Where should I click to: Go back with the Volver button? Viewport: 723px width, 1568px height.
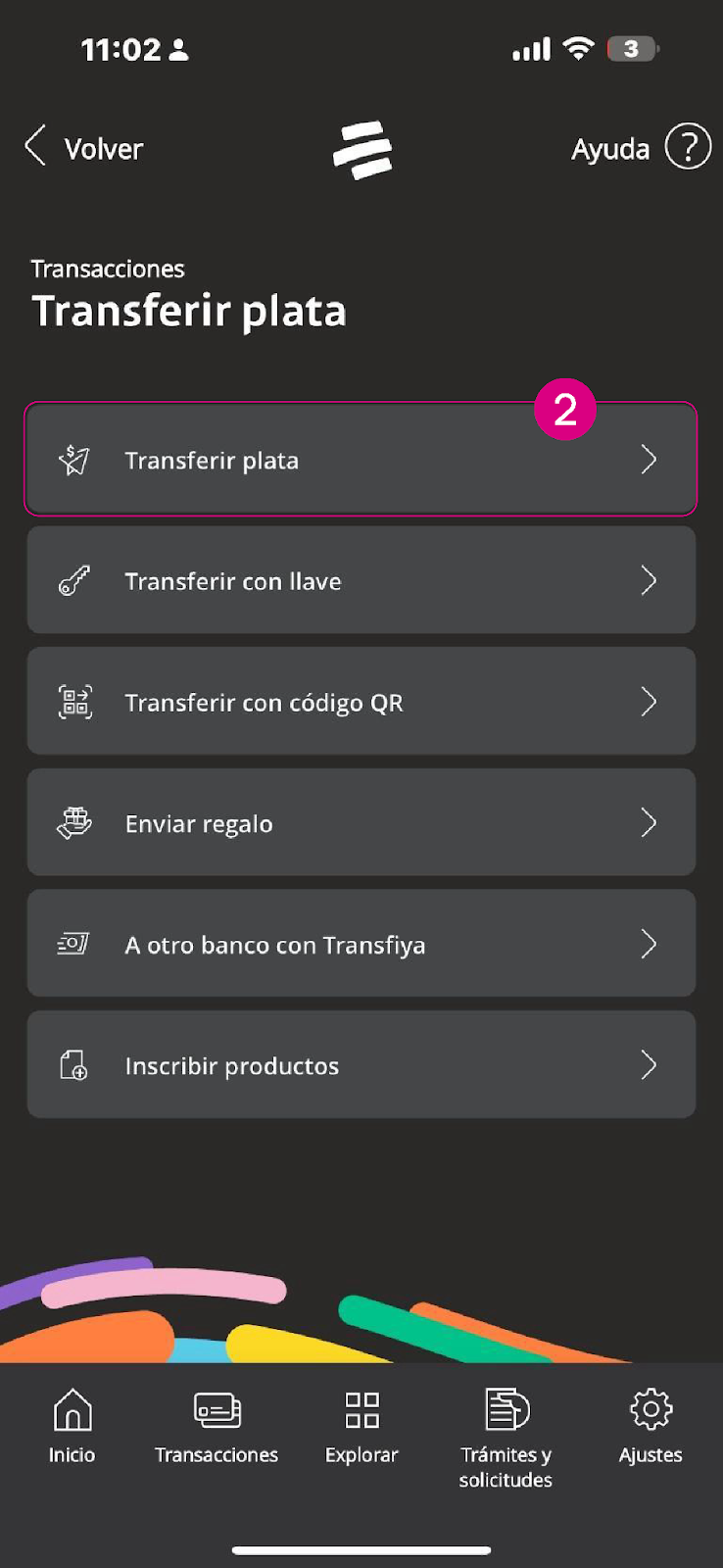82,148
